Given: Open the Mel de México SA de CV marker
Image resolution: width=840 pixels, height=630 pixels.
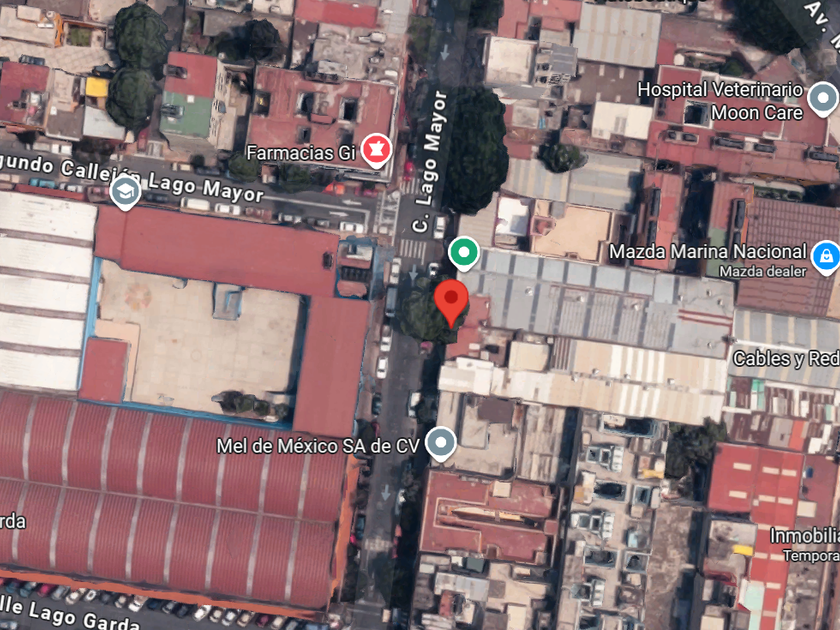Looking at the screenshot, I should [441, 445].
